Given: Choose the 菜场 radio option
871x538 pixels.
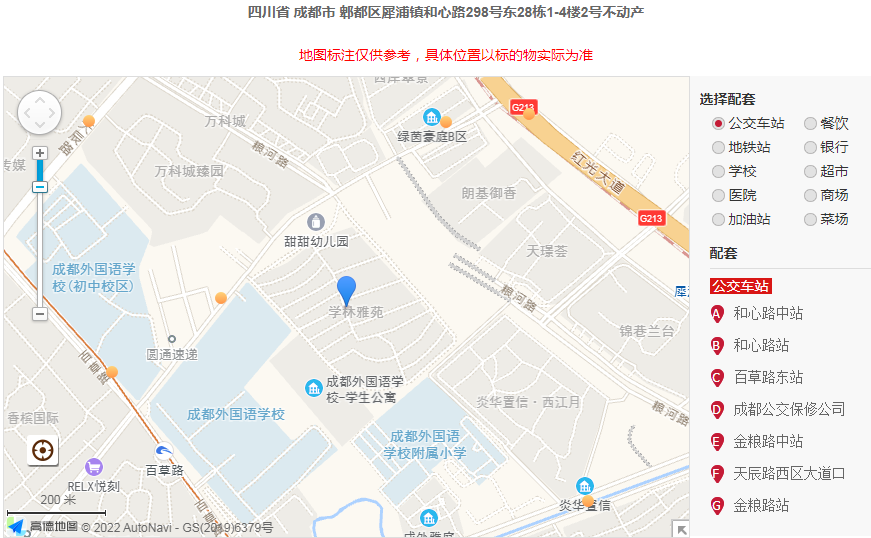Looking at the screenshot, I should (810, 220).
